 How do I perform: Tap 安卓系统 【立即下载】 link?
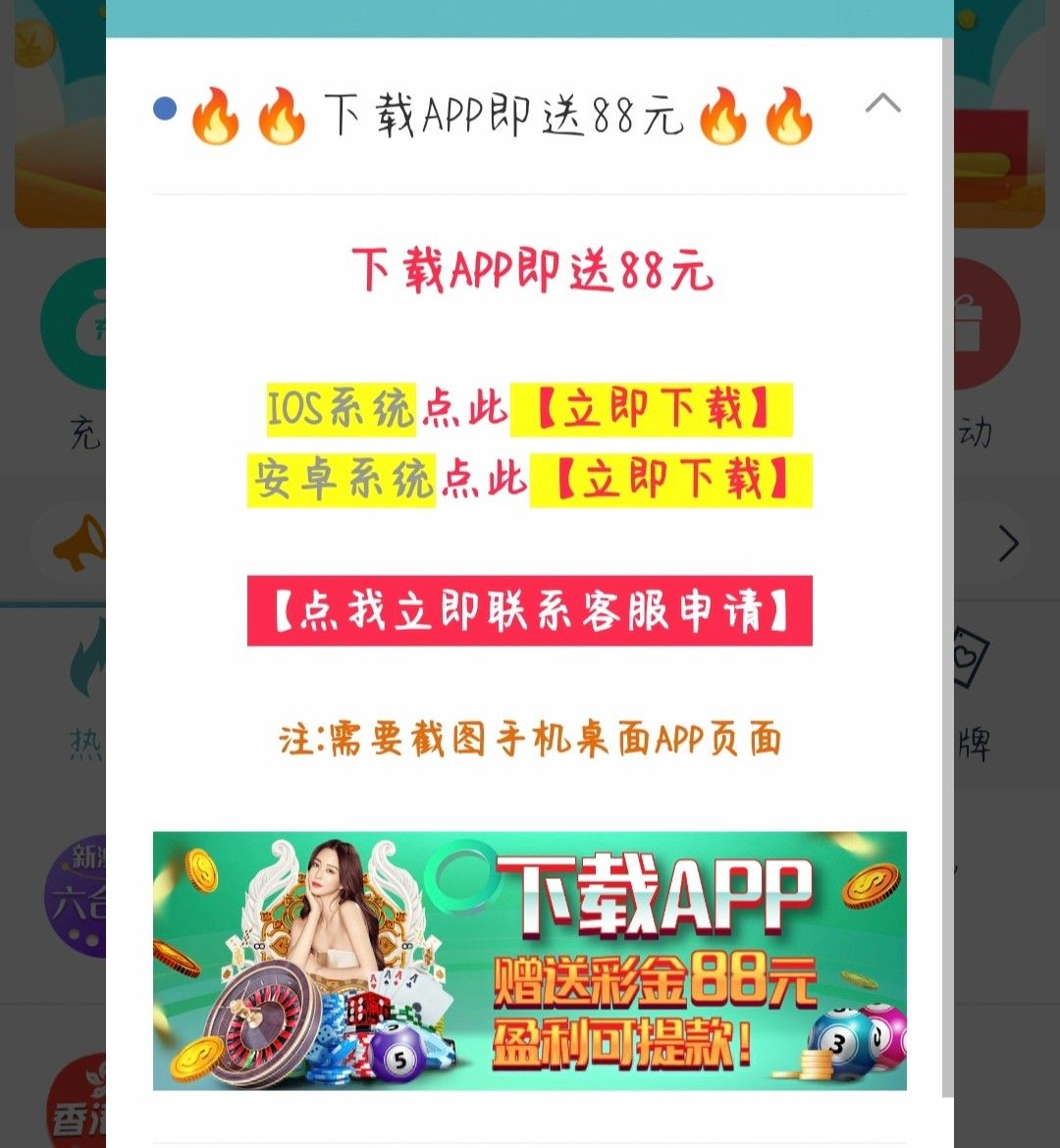tap(671, 481)
